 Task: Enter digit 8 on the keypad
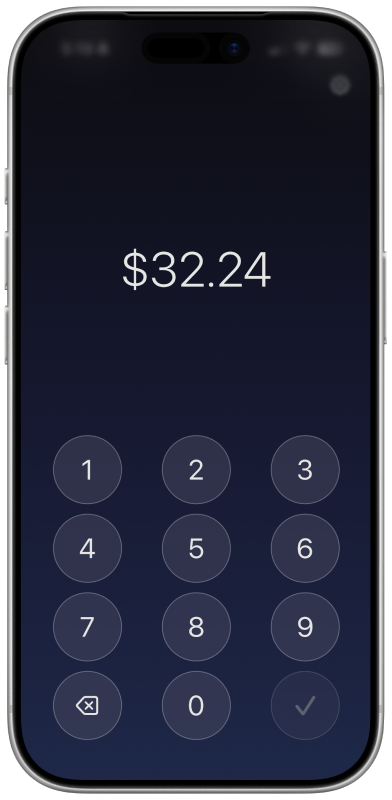(196, 627)
